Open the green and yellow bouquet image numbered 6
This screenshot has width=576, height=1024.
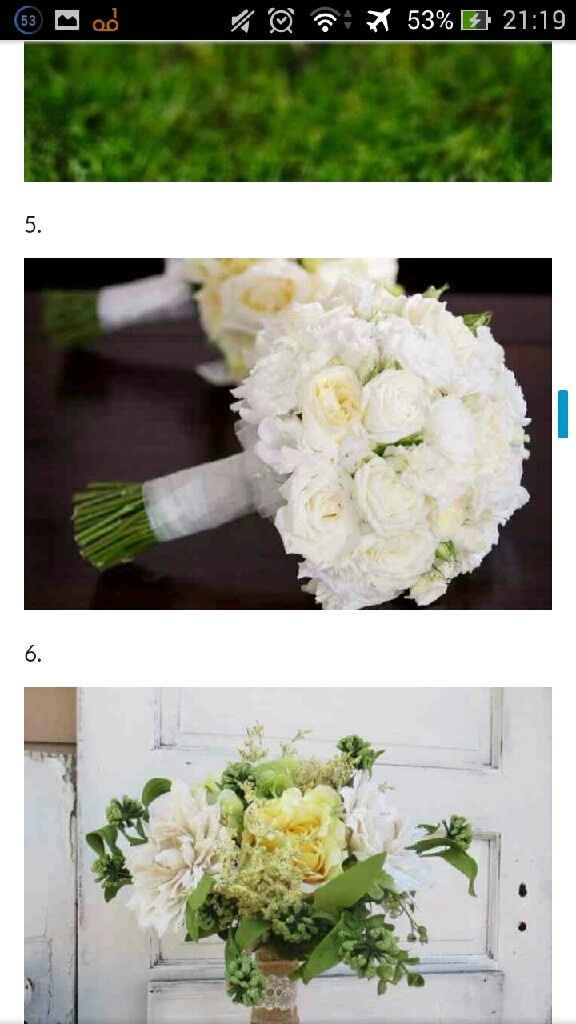[288, 855]
